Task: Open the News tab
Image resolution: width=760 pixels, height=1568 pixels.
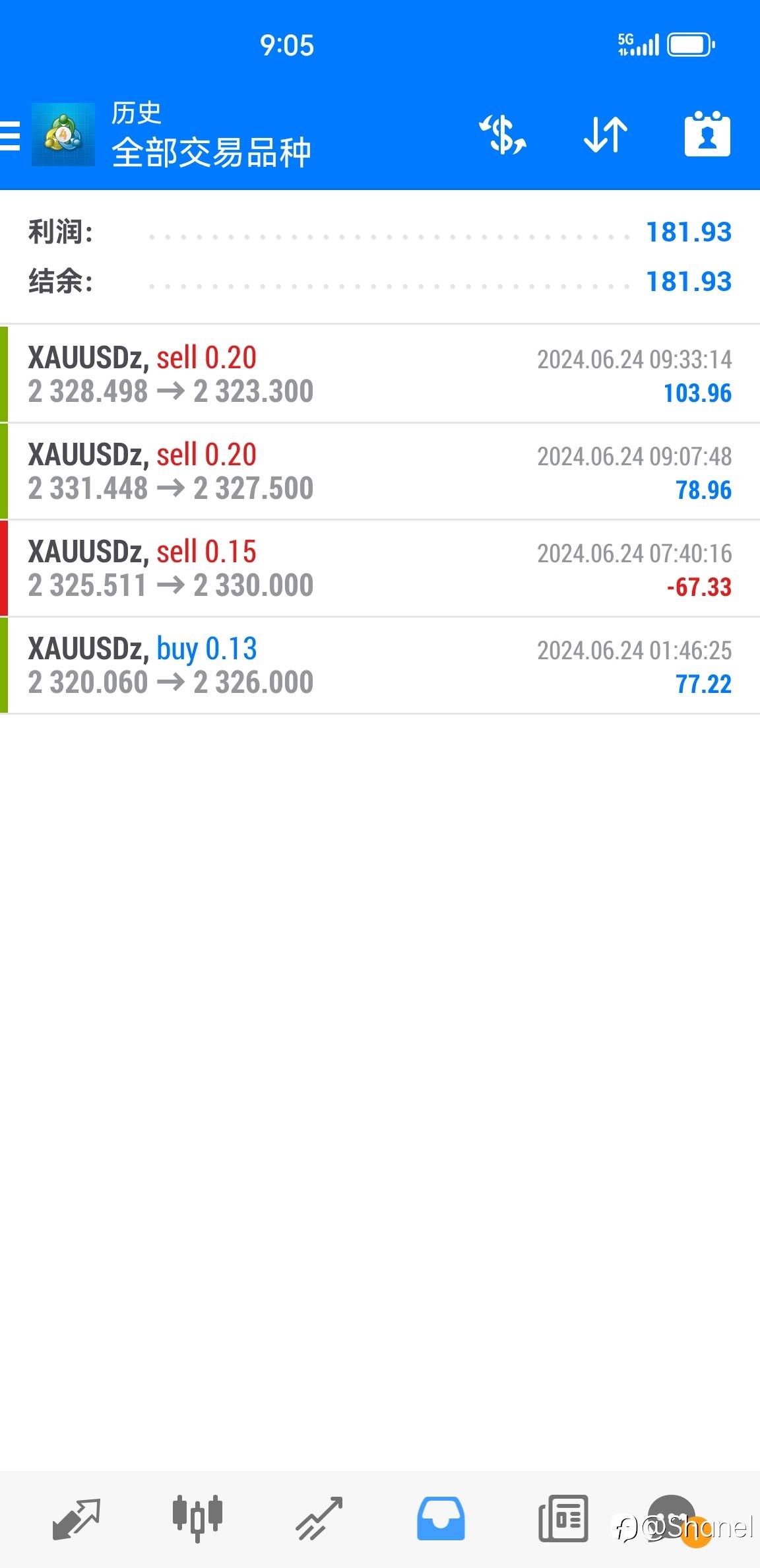Action: 563,1518
